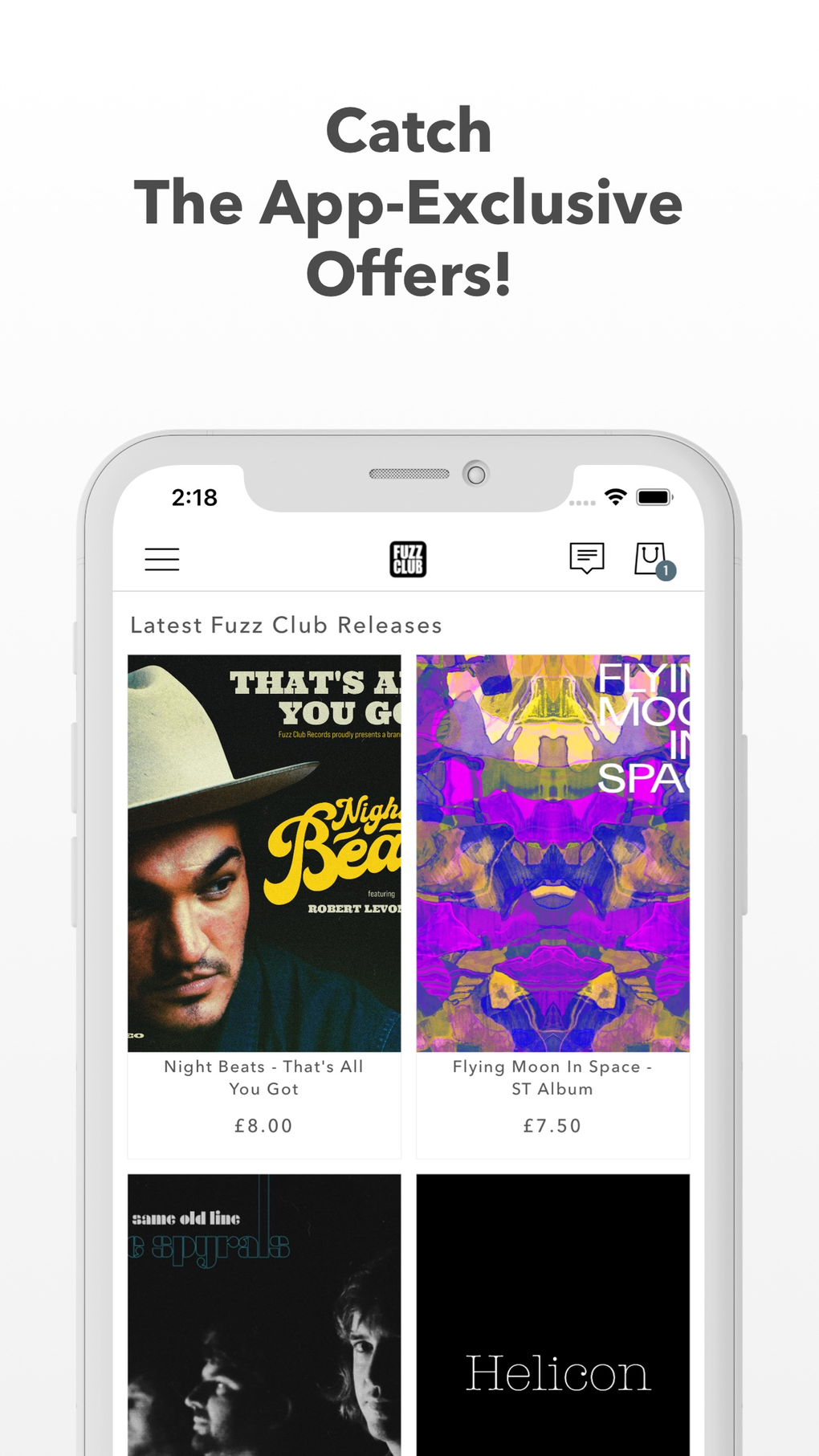Tap the £7.50 price label
Screen dimensions: 819x1456
(x=552, y=1126)
